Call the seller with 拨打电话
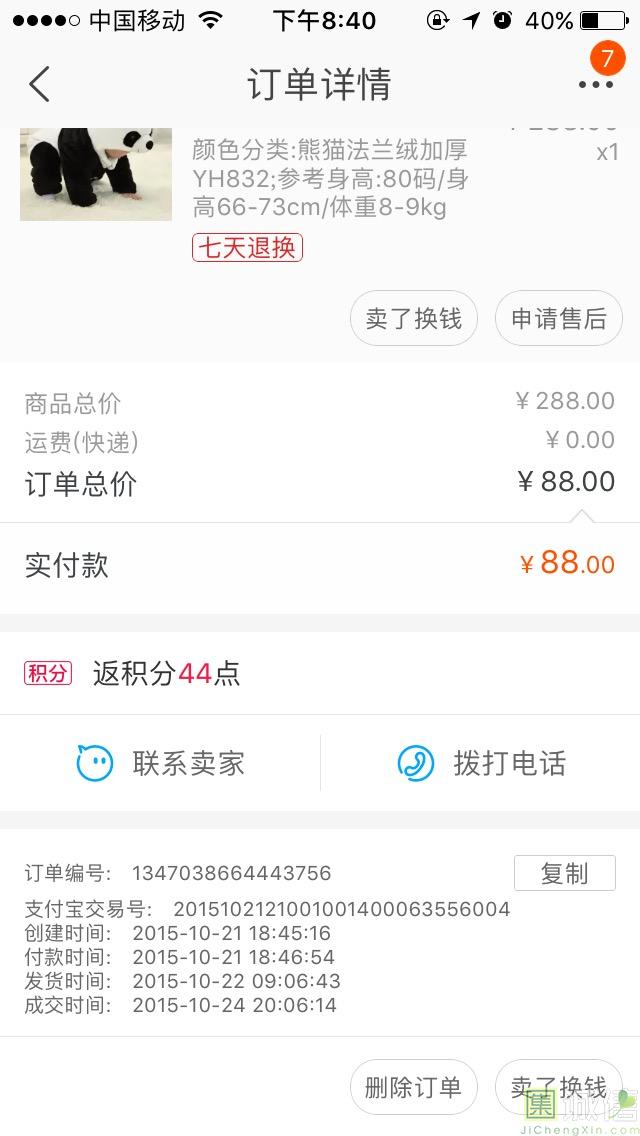Image resolution: width=640 pixels, height=1136 pixels. 482,764
